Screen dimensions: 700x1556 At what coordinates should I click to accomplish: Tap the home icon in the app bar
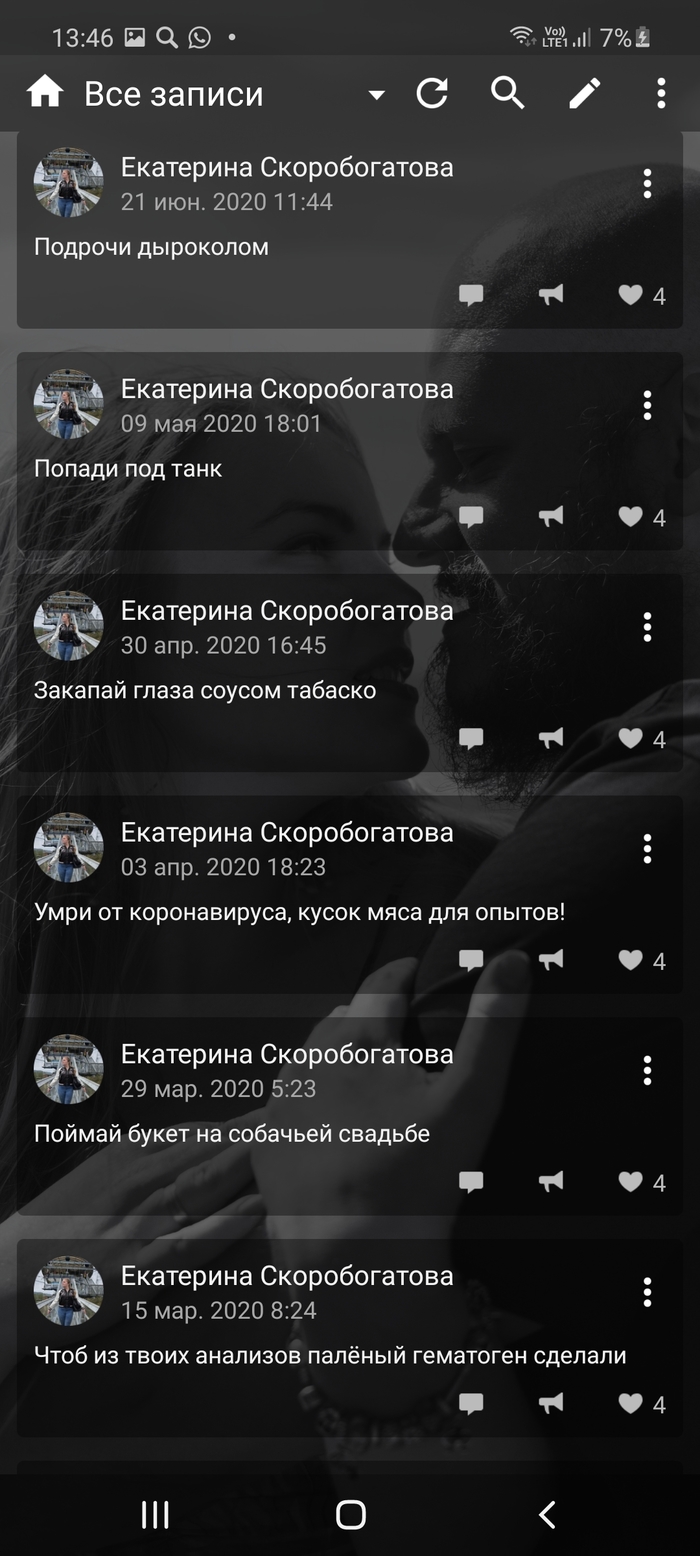pos(45,93)
